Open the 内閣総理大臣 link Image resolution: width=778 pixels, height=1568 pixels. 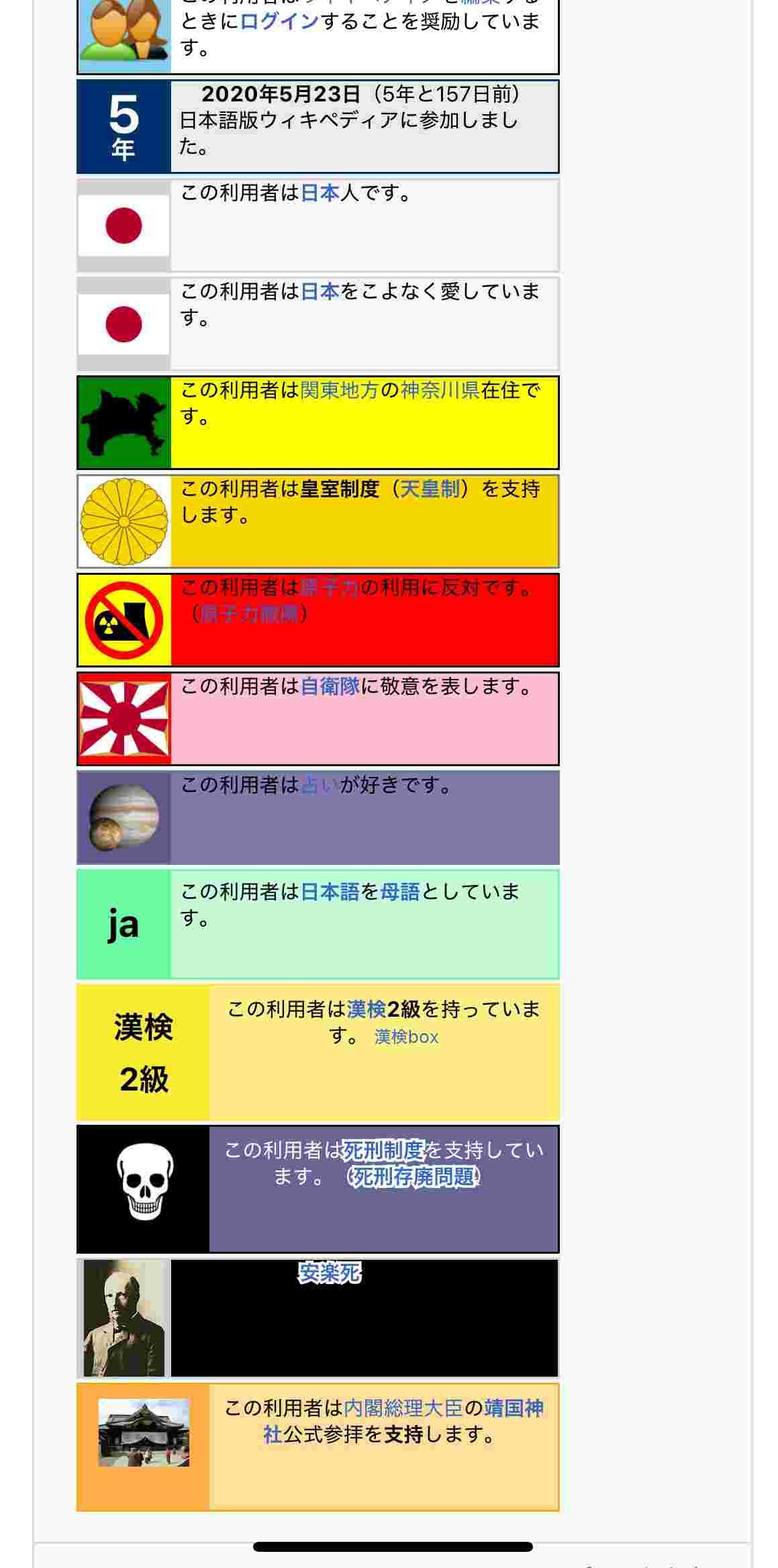pyautogui.click(x=403, y=1408)
